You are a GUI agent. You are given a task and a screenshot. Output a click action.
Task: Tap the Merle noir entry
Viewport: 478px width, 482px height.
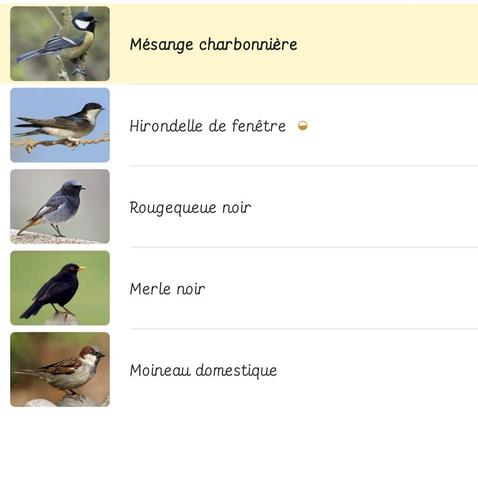(239, 288)
